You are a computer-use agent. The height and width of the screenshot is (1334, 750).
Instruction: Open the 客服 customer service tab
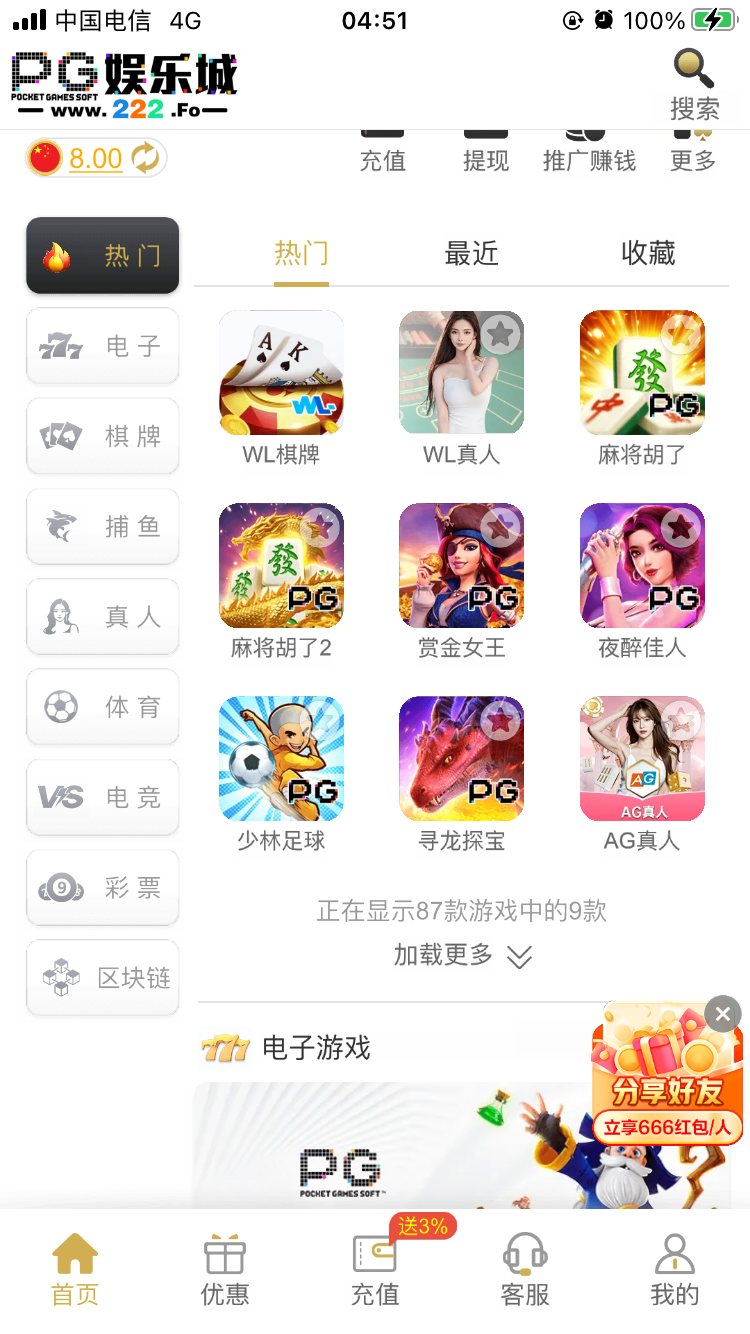point(525,1269)
